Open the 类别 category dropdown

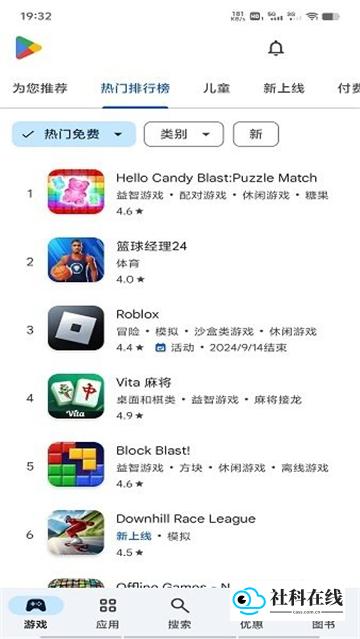click(x=184, y=134)
